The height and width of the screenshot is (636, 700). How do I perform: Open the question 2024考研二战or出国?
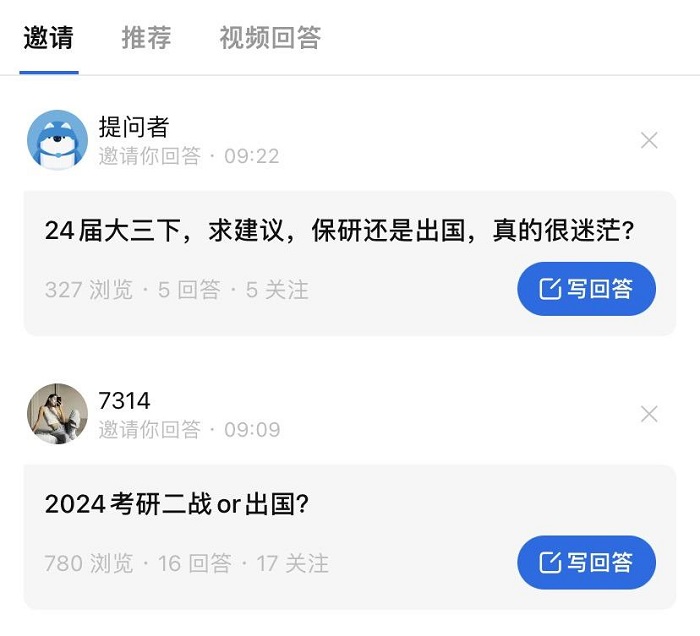pos(176,504)
